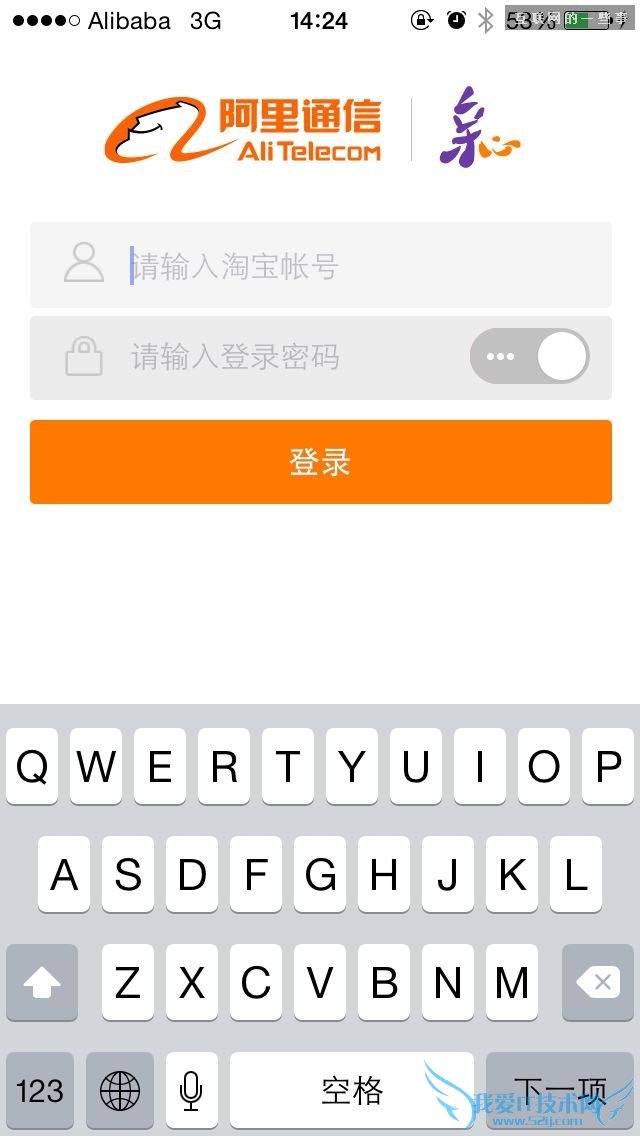Toggle the password visibility switch
Image resolution: width=640 pixels, height=1136 pixels.
click(529, 357)
